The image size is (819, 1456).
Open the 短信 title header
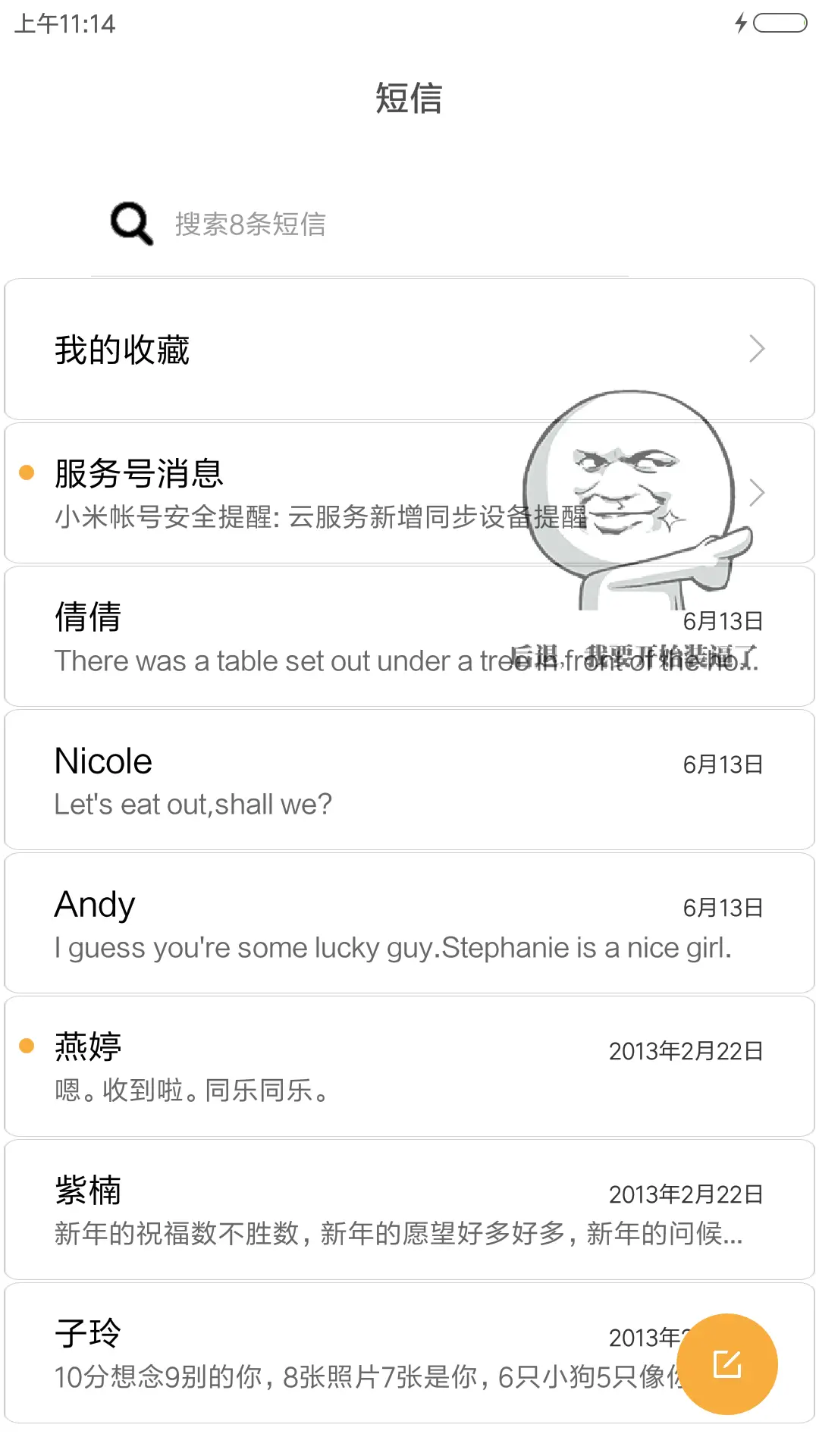pos(409,99)
